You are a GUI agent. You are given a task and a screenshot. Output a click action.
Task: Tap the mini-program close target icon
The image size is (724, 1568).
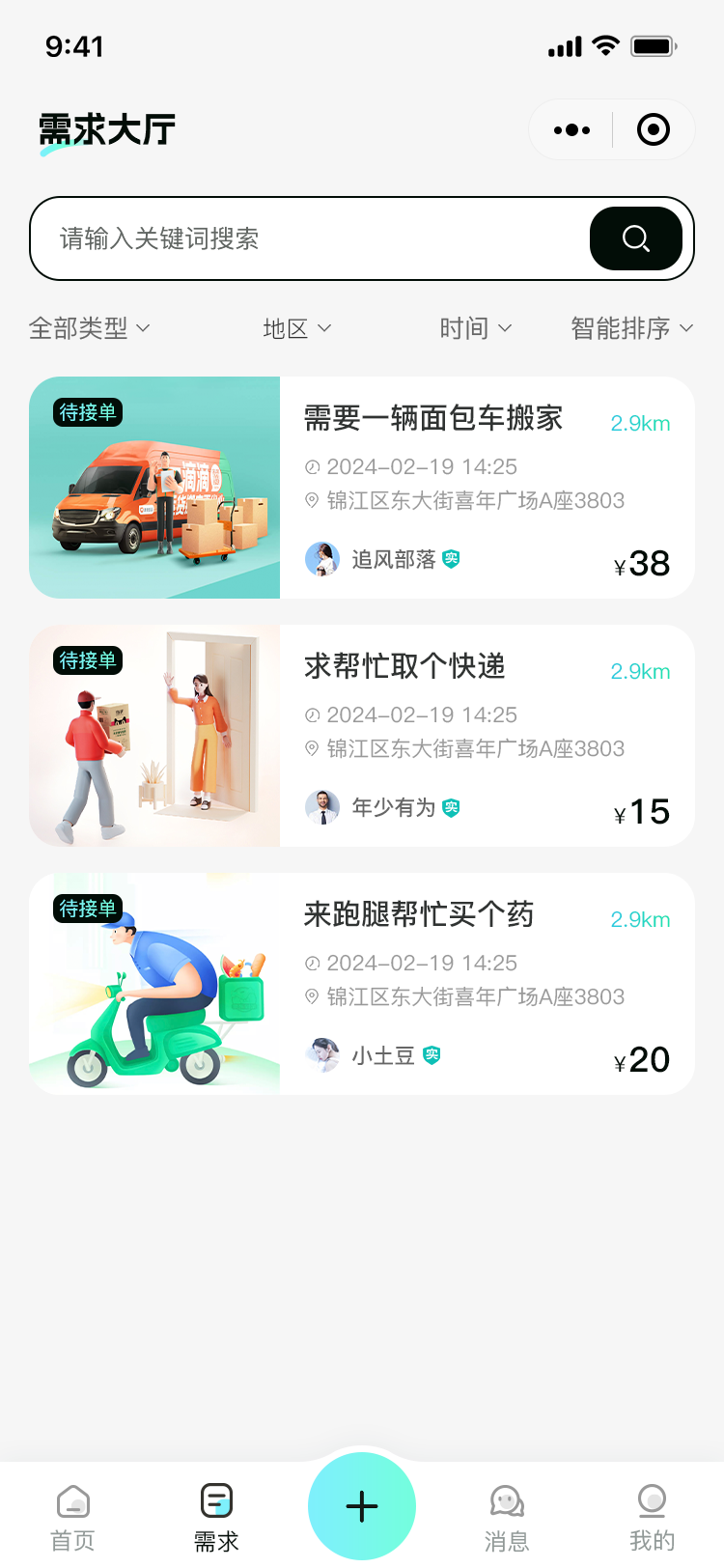point(654,129)
